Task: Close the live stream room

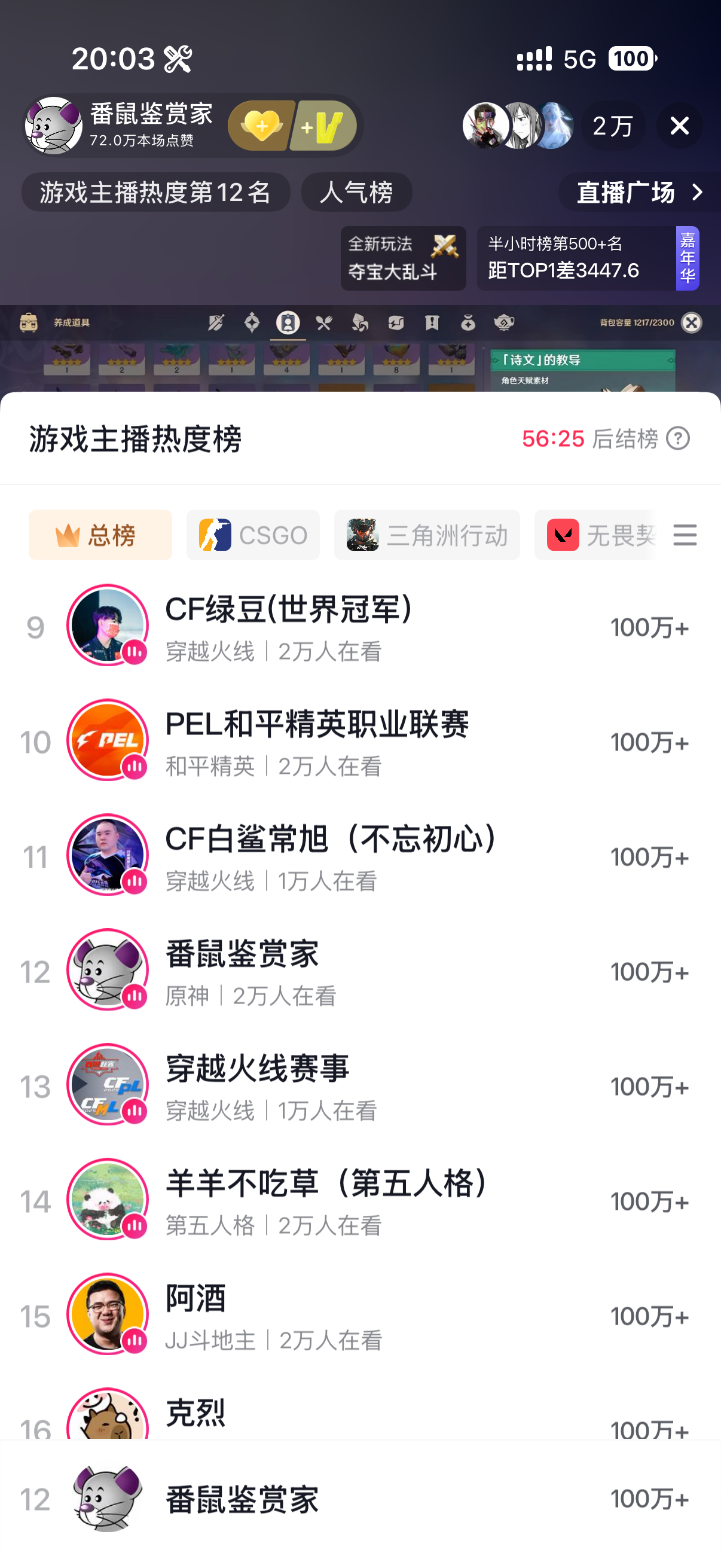Action: (x=679, y=126)
